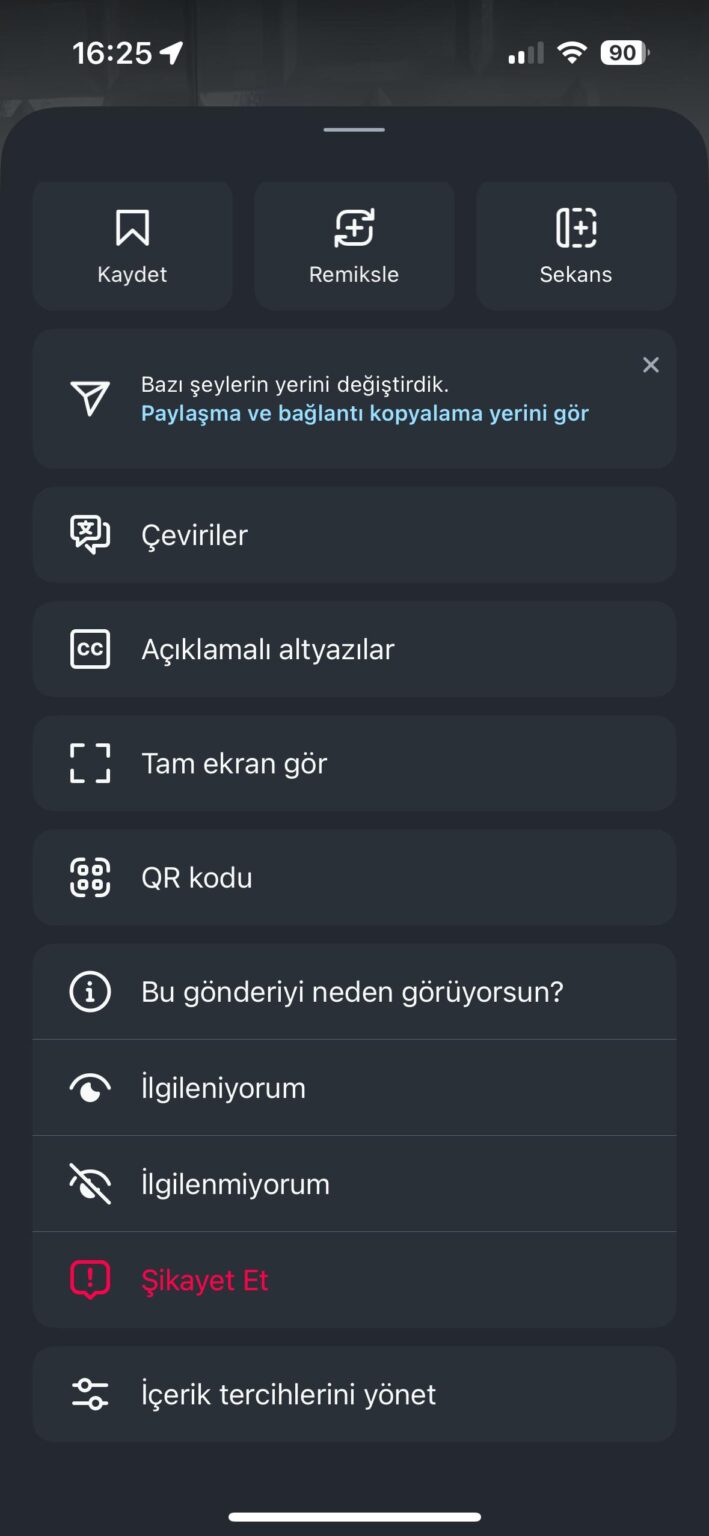Image resolution: width=709 pixels, height=1536 pixels.
Task: Open 'Bu gönderiyi neden görüyorsun?'
Action: point(354,992)
